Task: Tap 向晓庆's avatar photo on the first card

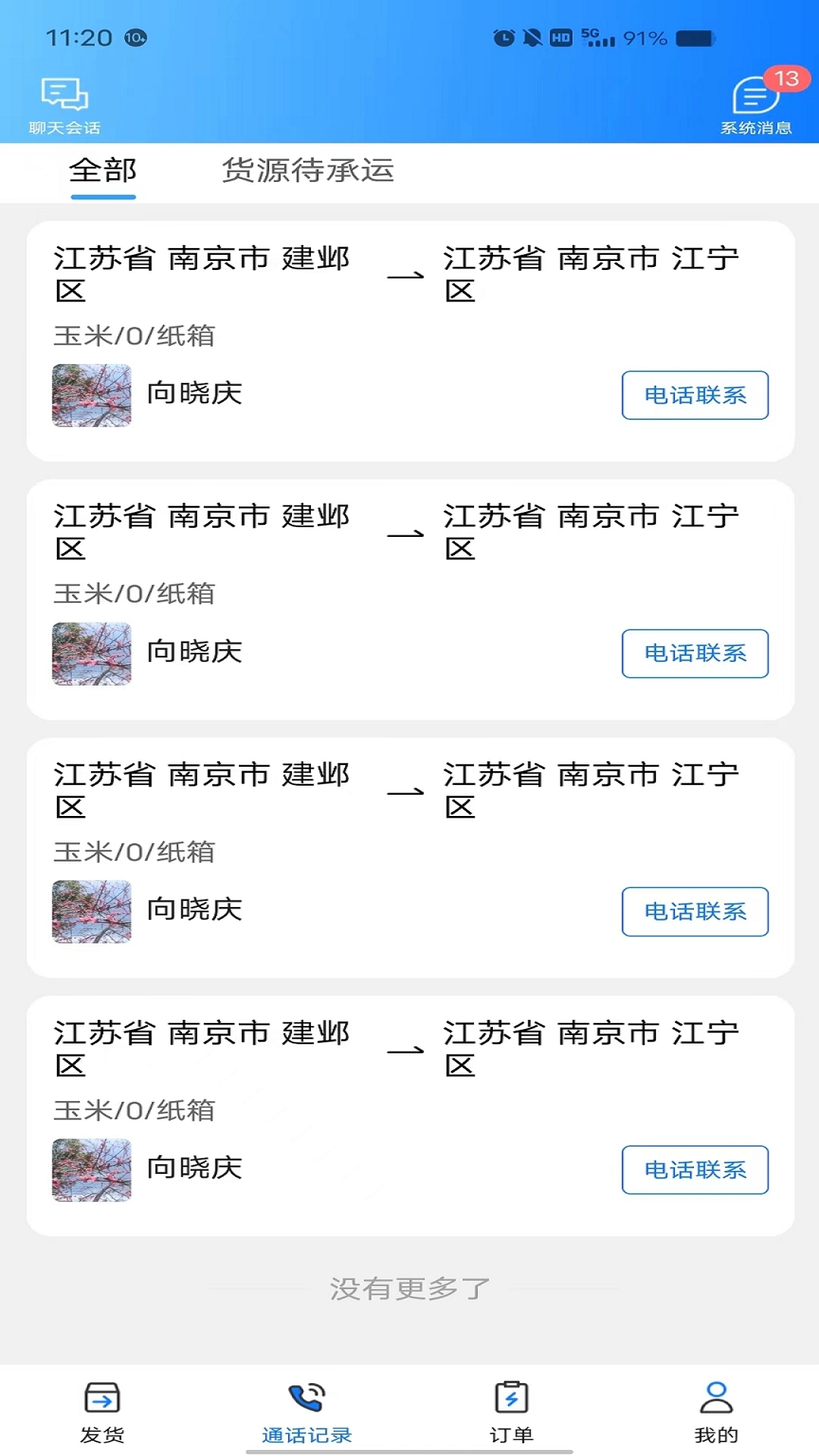Action: [x=91, y=394]
